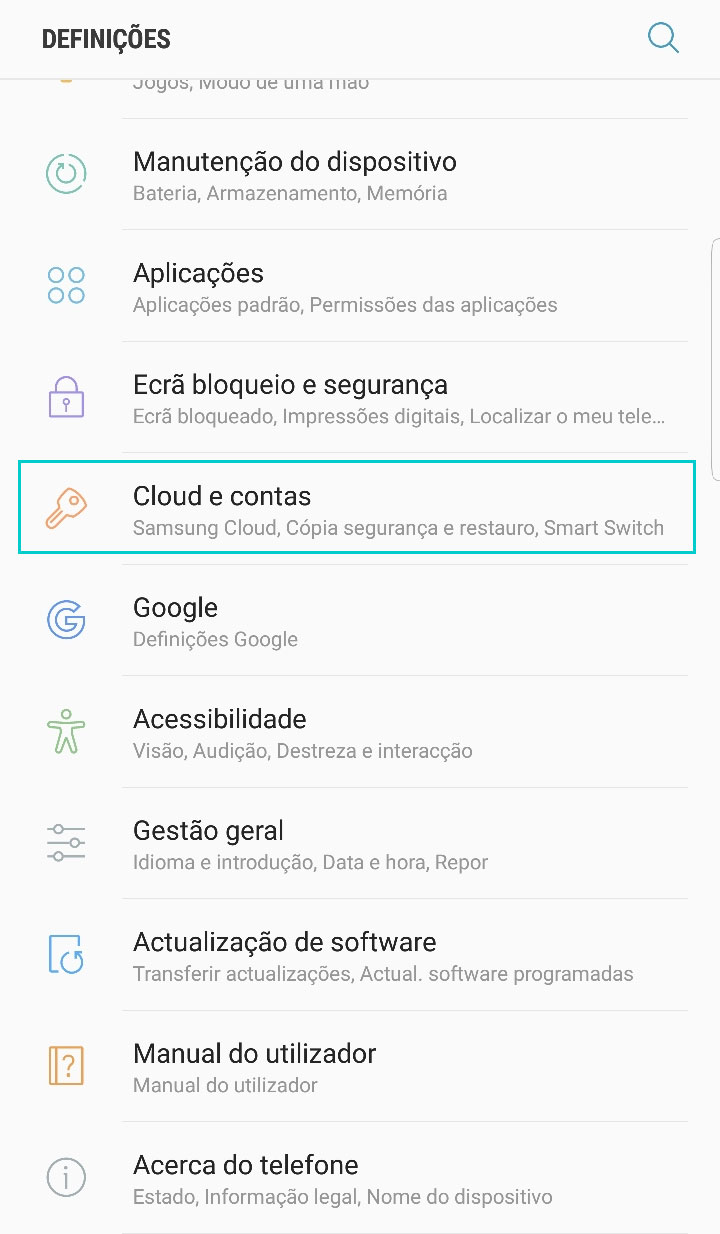This screenshot has width=720, height=1234.
Task: Go to Aplicações settings
Action: click(x=360, y=286)
